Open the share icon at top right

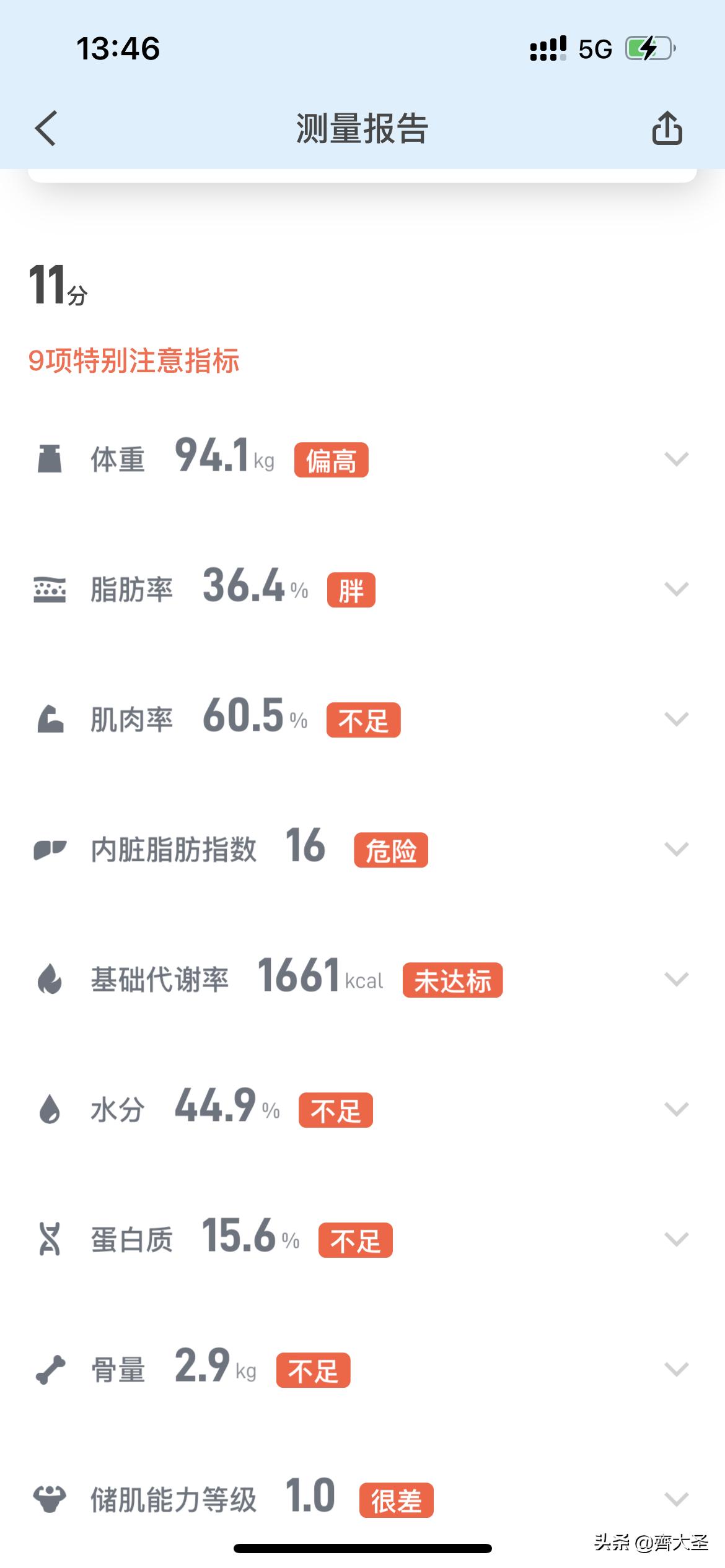(x=667, y=128)
